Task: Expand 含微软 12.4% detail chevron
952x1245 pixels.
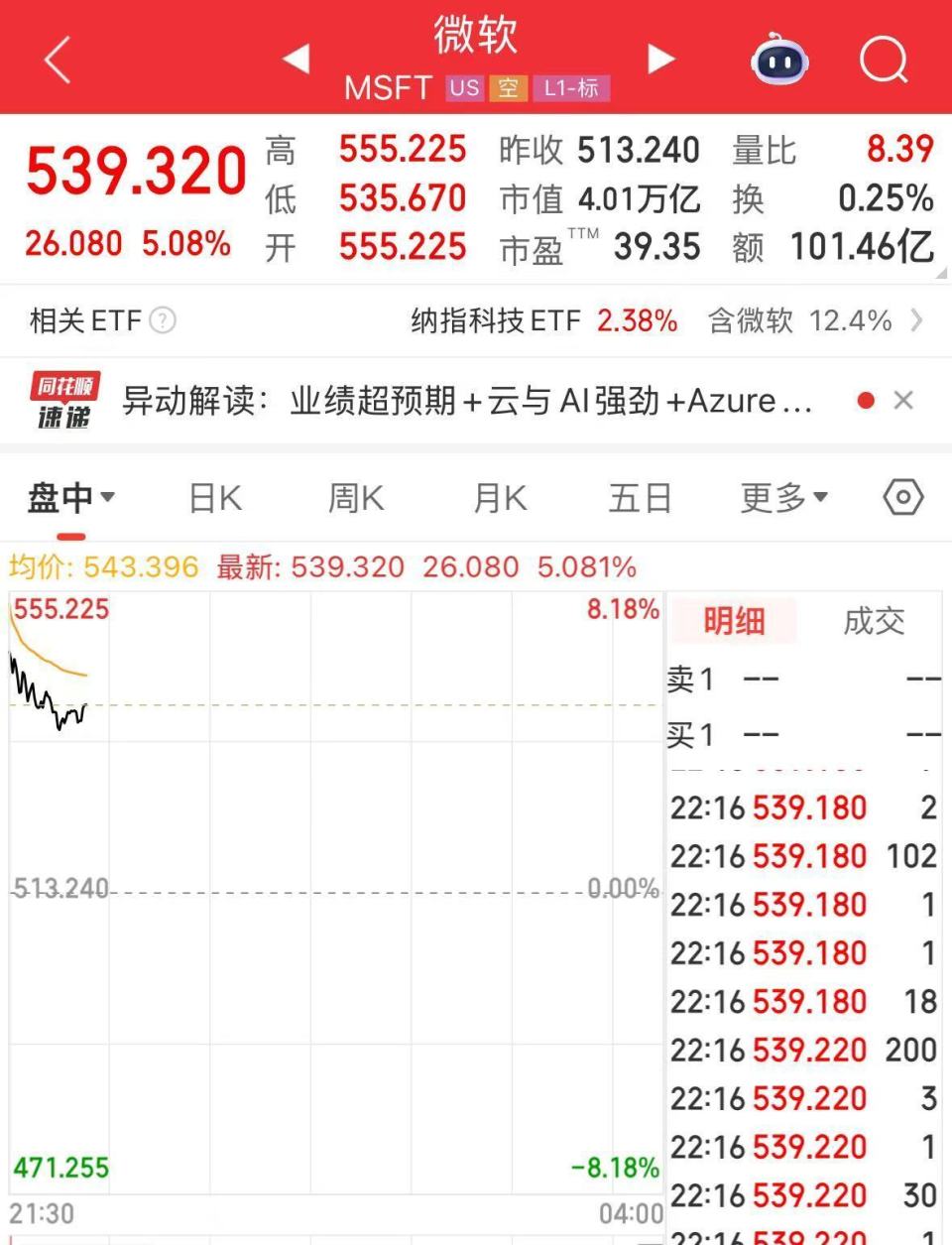Action: coord(915,319)
